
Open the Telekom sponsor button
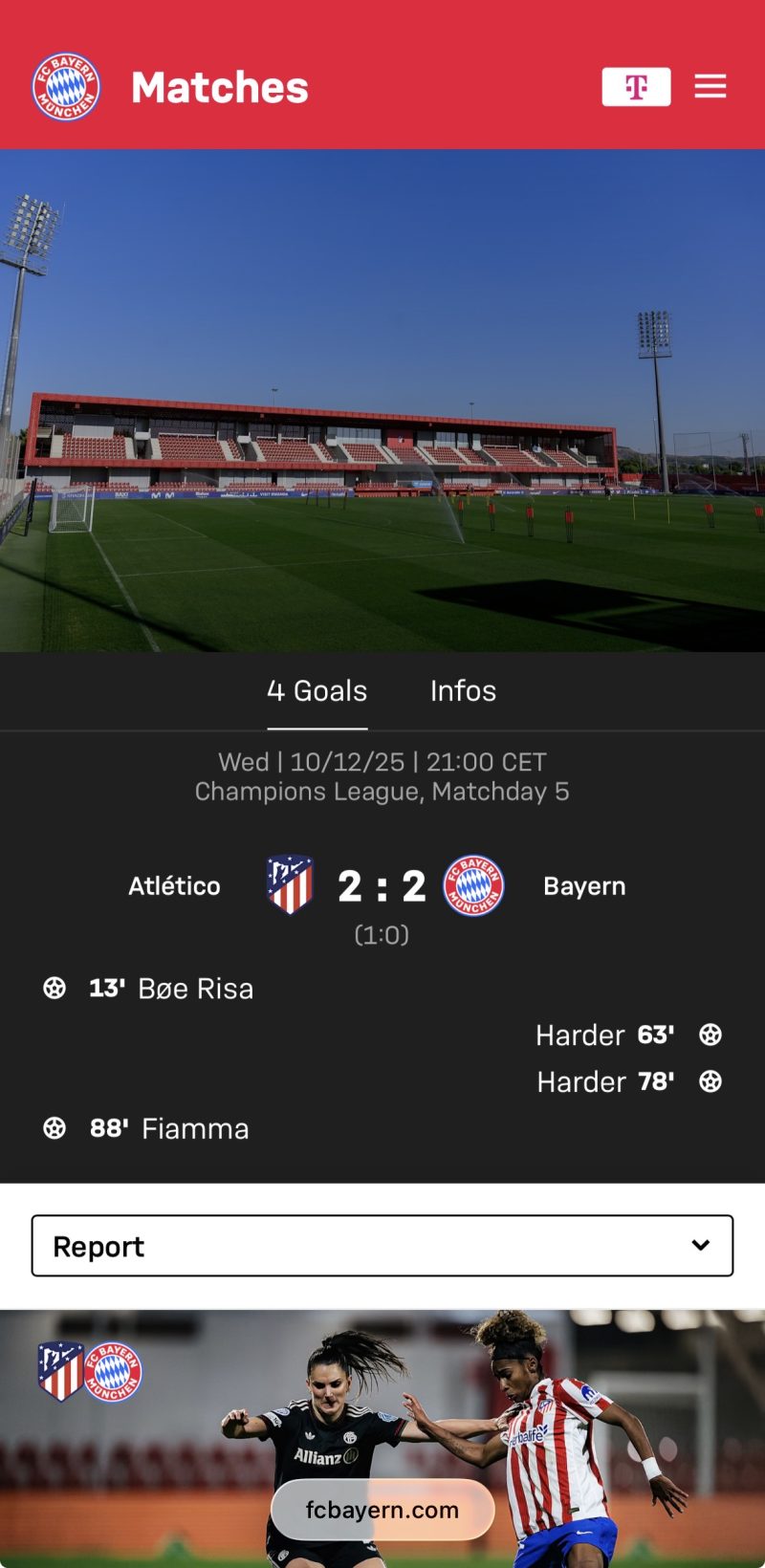point(636,87)
